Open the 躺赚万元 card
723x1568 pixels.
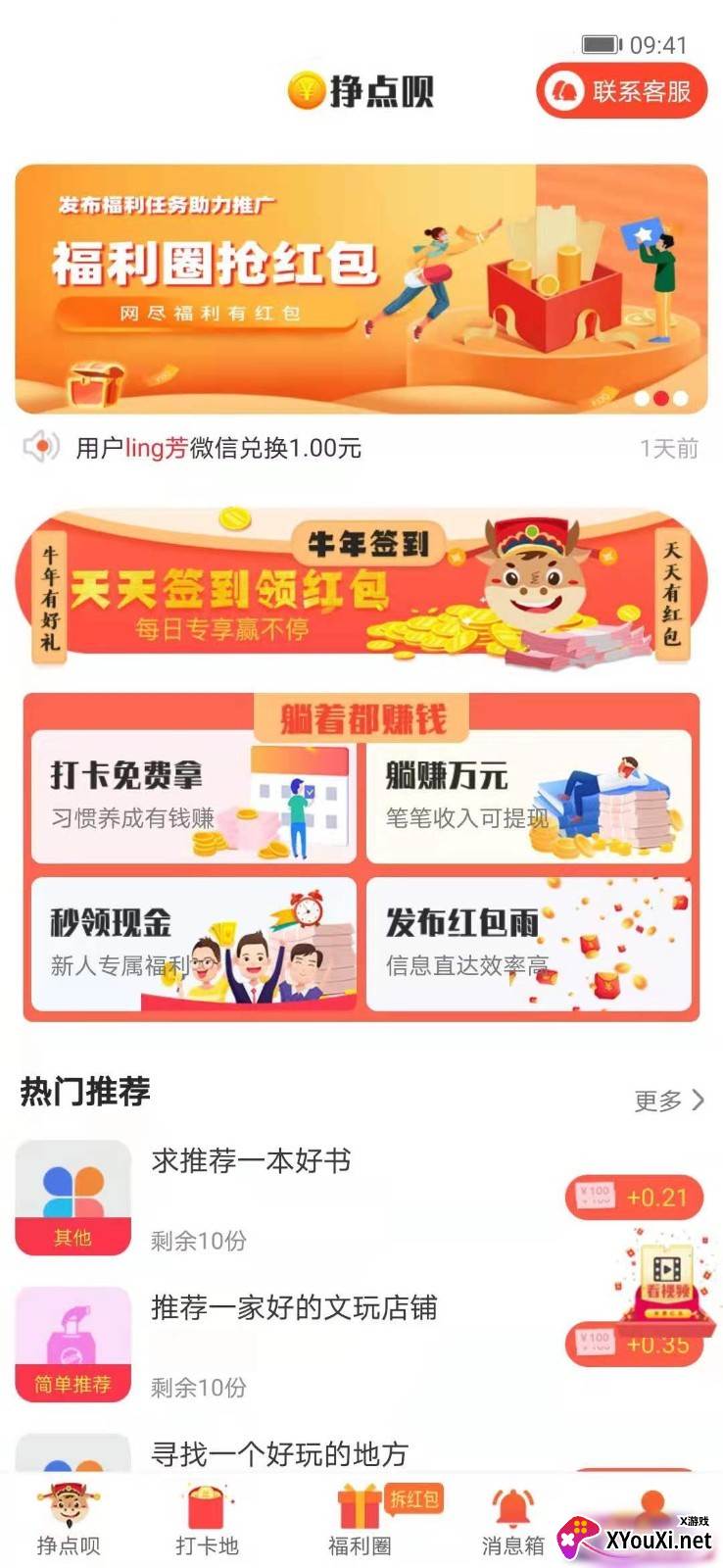529,797
